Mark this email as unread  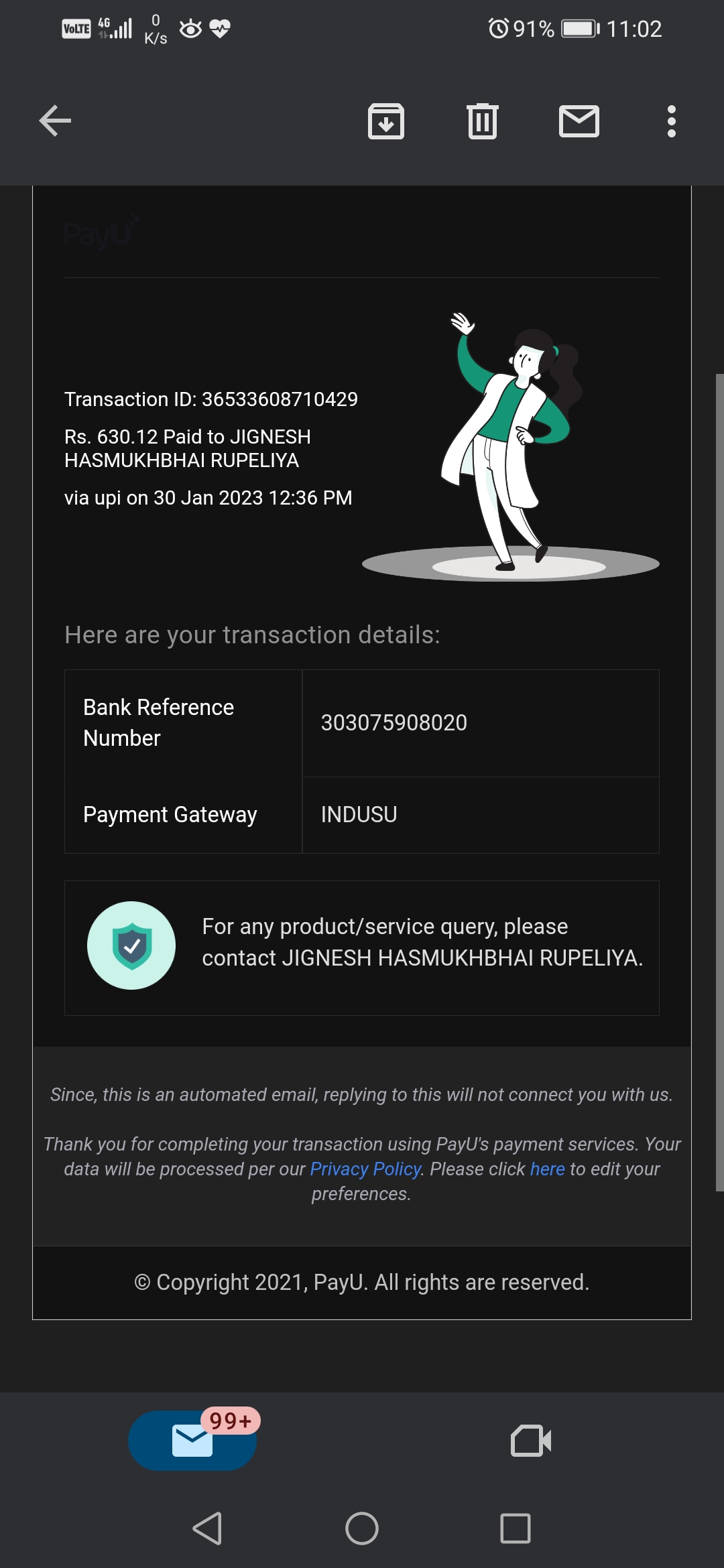coord(579,121)
